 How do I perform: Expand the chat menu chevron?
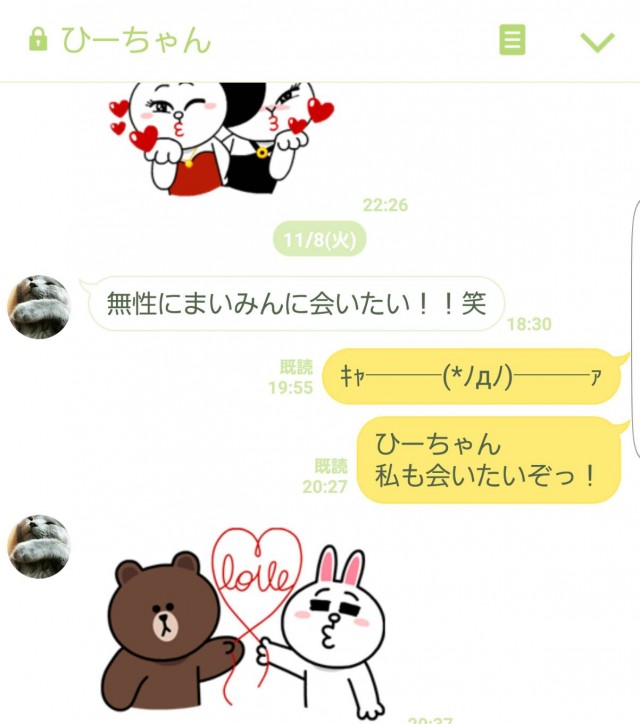click(597, 41)
